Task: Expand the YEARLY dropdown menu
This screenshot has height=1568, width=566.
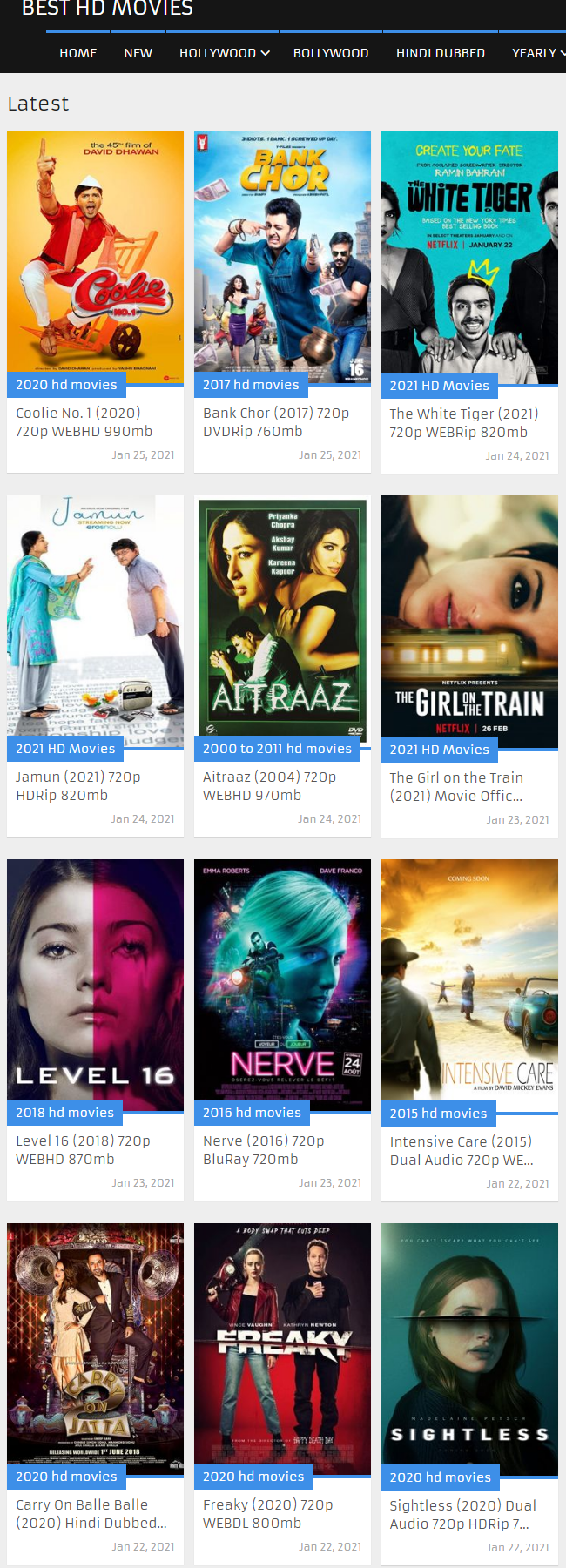Action: pos(537,53)
